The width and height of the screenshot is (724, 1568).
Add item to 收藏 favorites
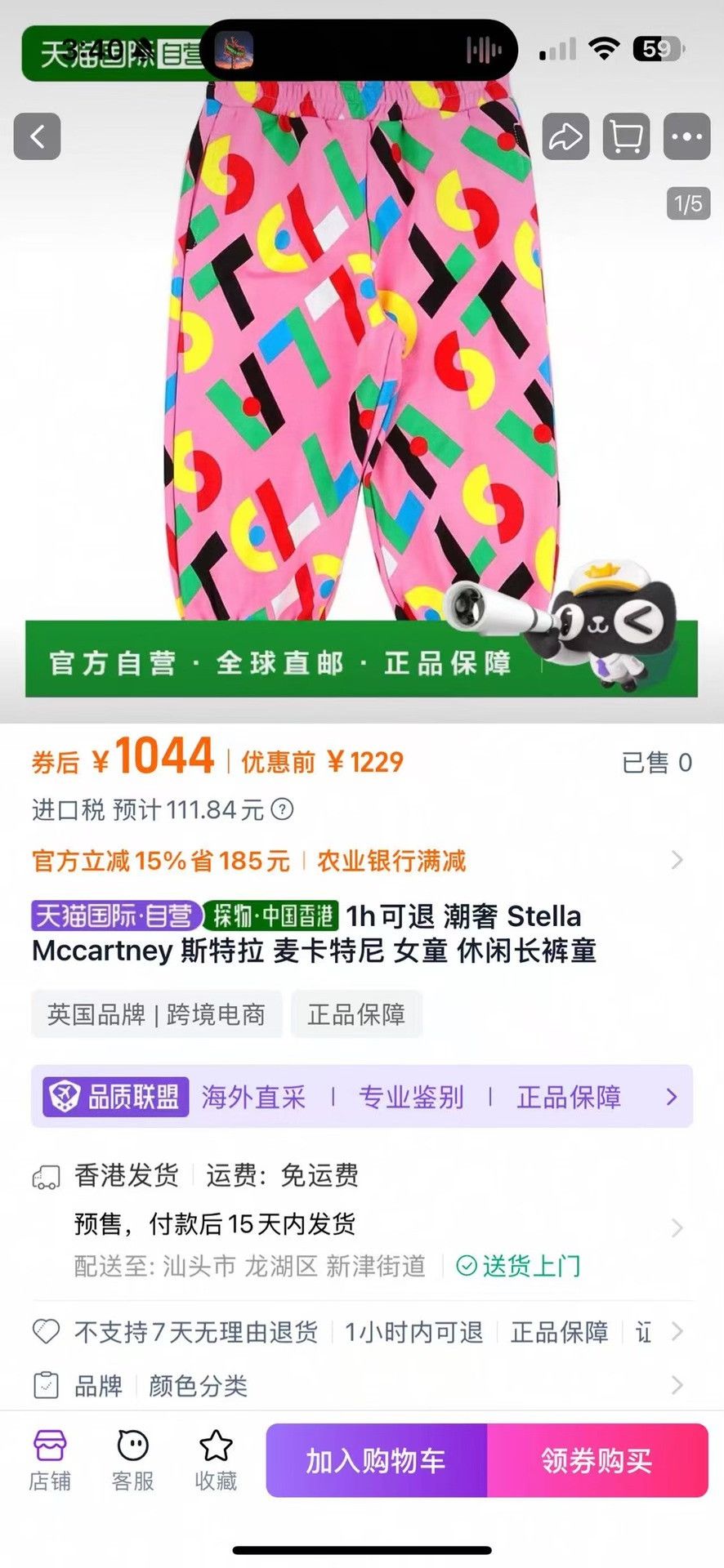point(216,1461)
